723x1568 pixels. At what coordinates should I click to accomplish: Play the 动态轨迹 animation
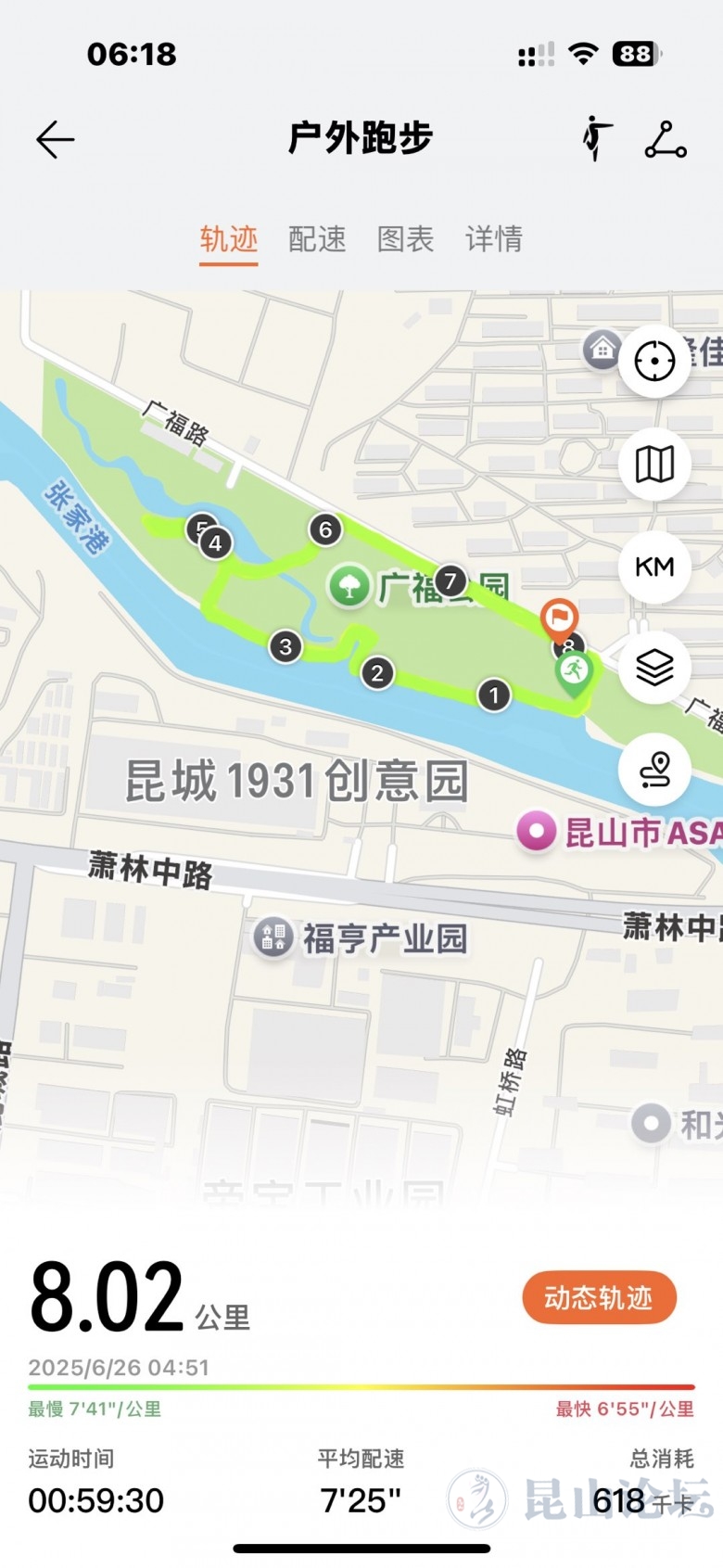(599, 1297)
